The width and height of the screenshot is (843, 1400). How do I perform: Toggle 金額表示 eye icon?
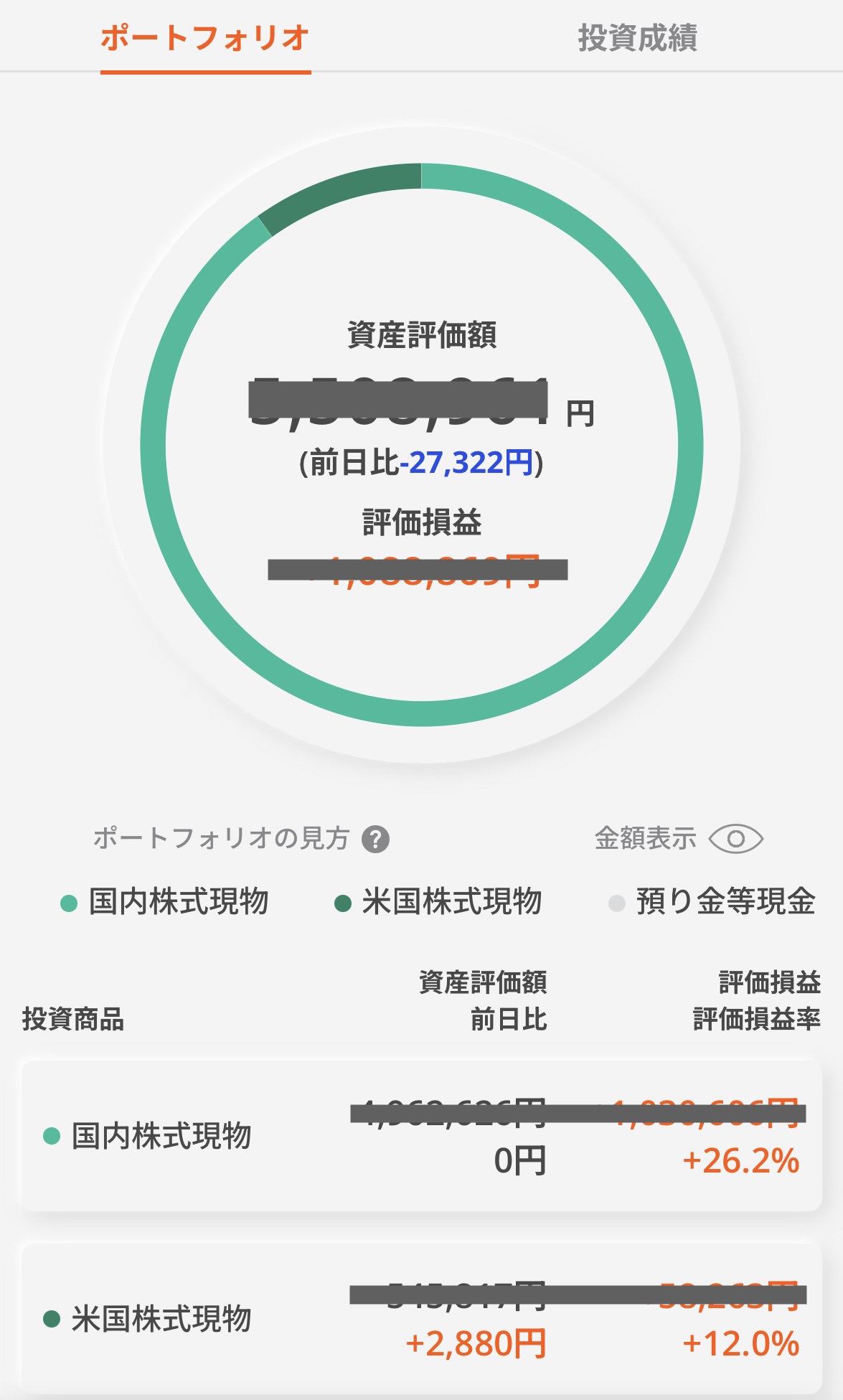click(735, 839)
